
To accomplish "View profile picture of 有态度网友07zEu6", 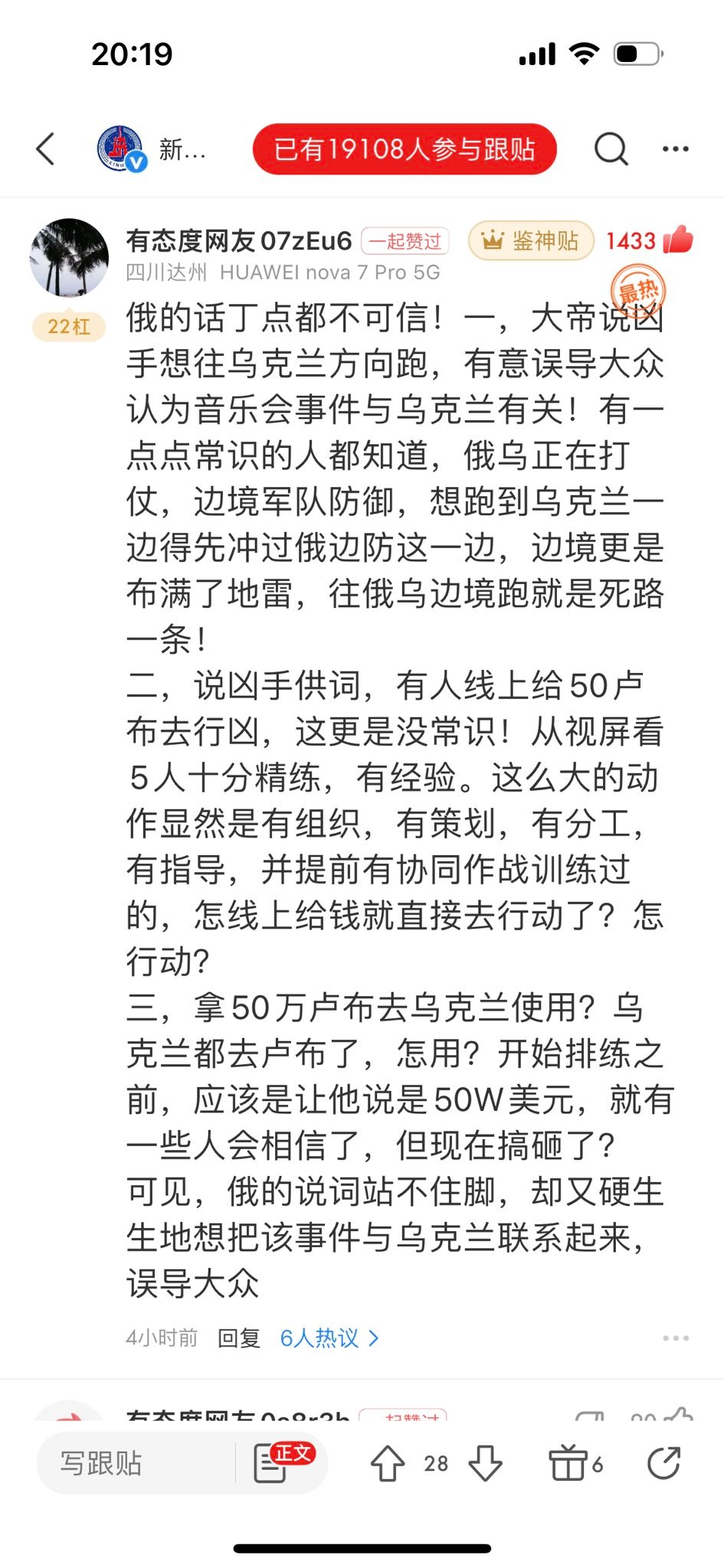I will pyautogui.click(x=69, y=257).
